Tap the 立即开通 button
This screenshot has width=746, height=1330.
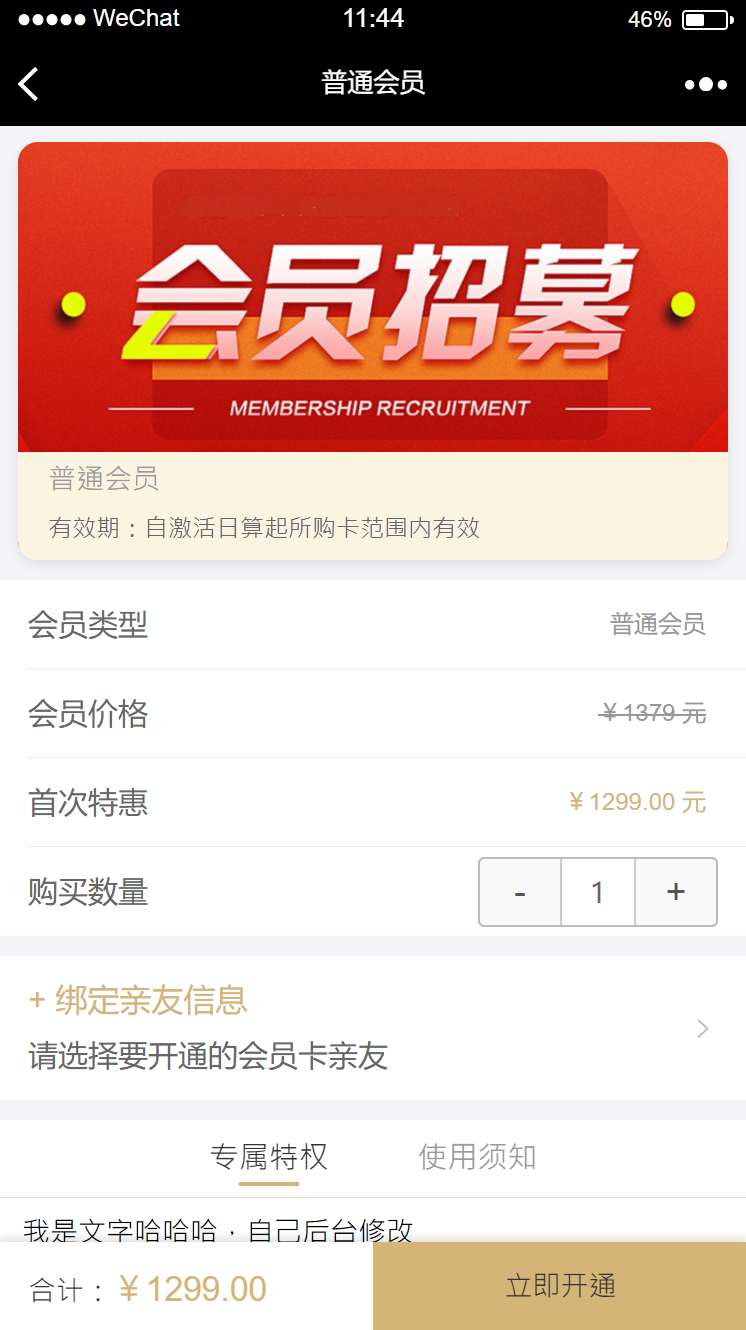[x=560, y=1286]
